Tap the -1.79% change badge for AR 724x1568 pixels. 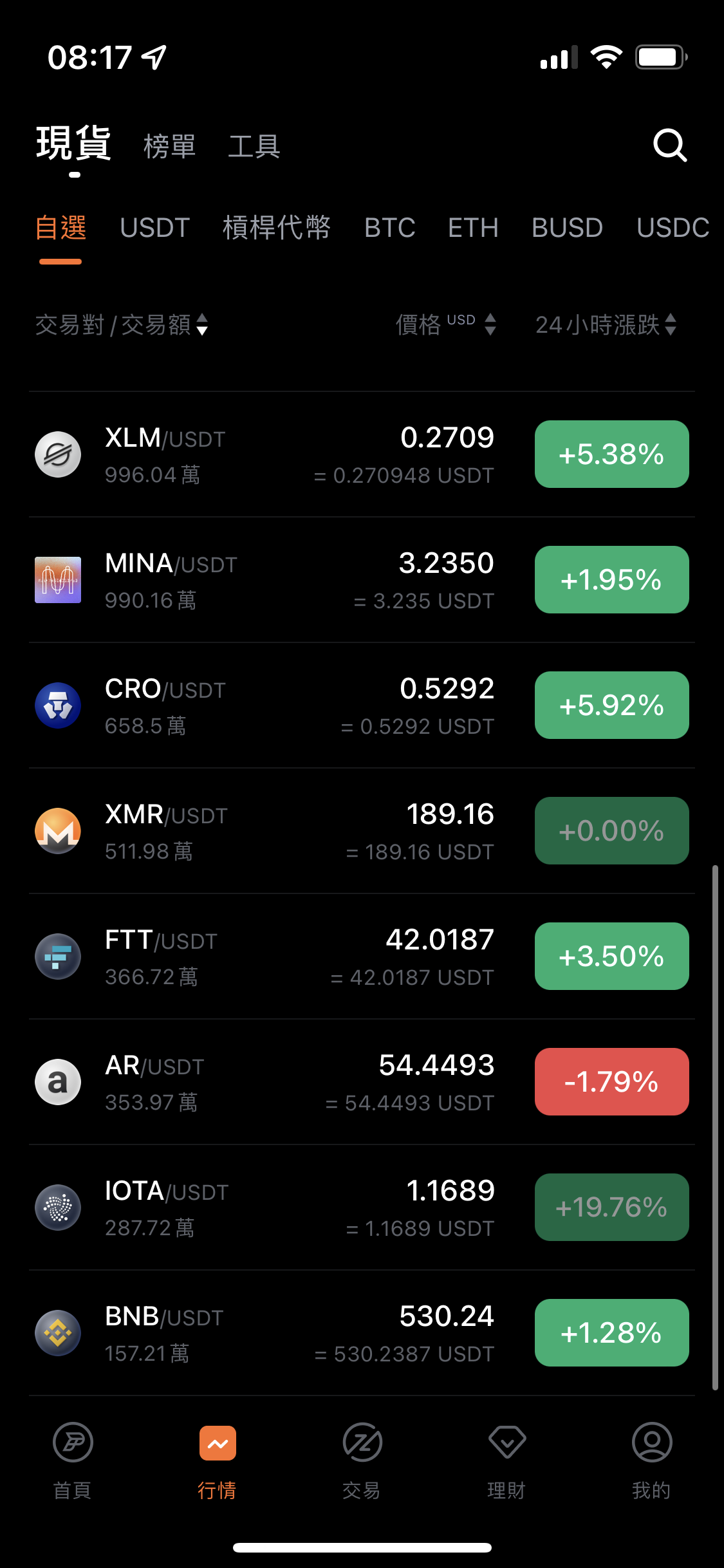612,1082
